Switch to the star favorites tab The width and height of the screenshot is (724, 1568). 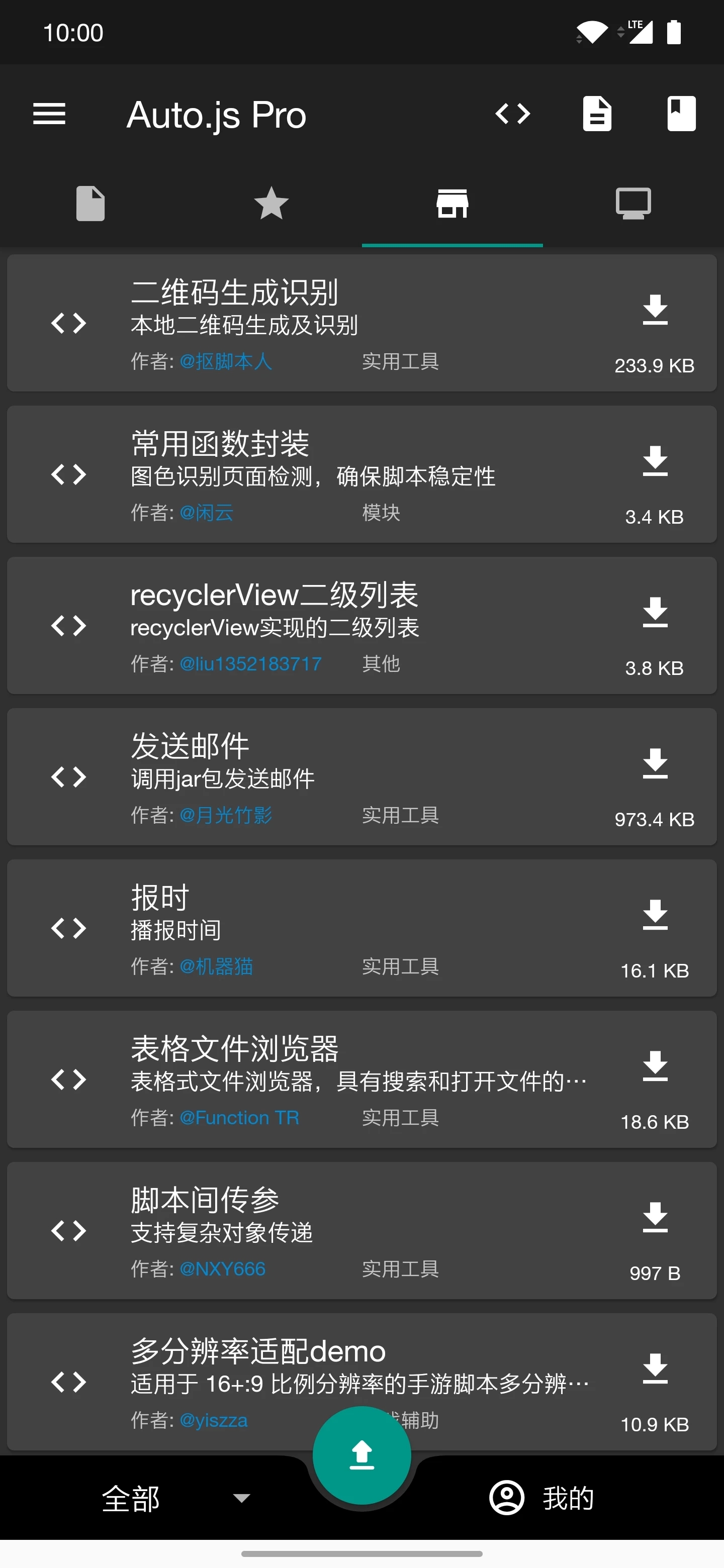271,204
